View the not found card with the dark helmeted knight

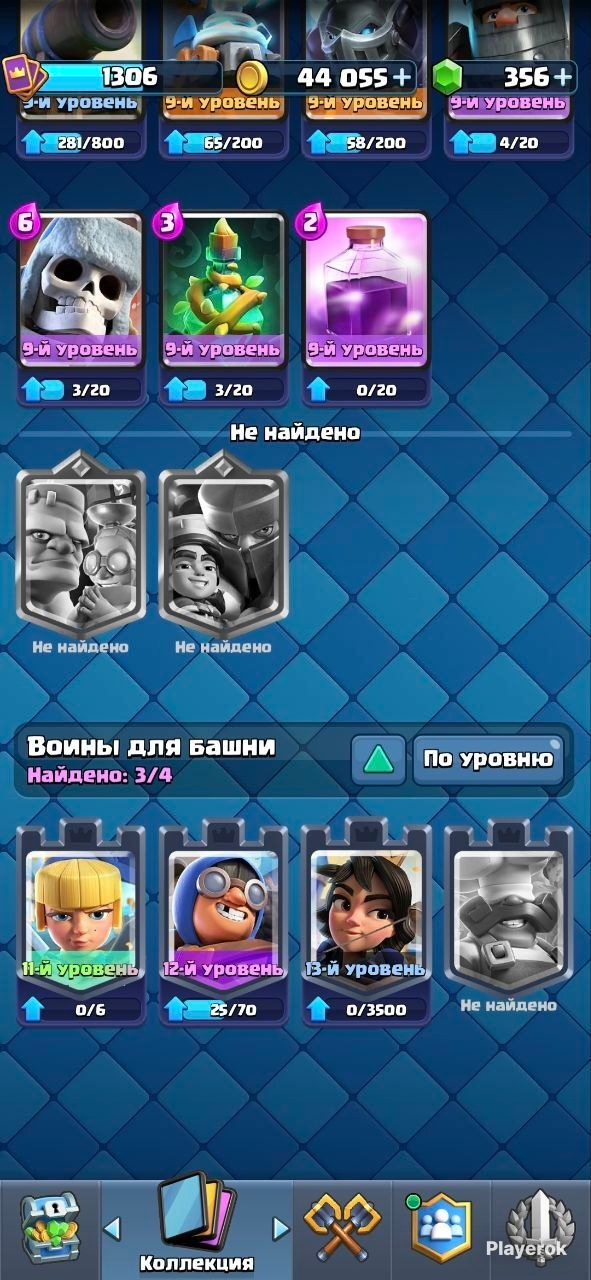[x=223, y=554]
